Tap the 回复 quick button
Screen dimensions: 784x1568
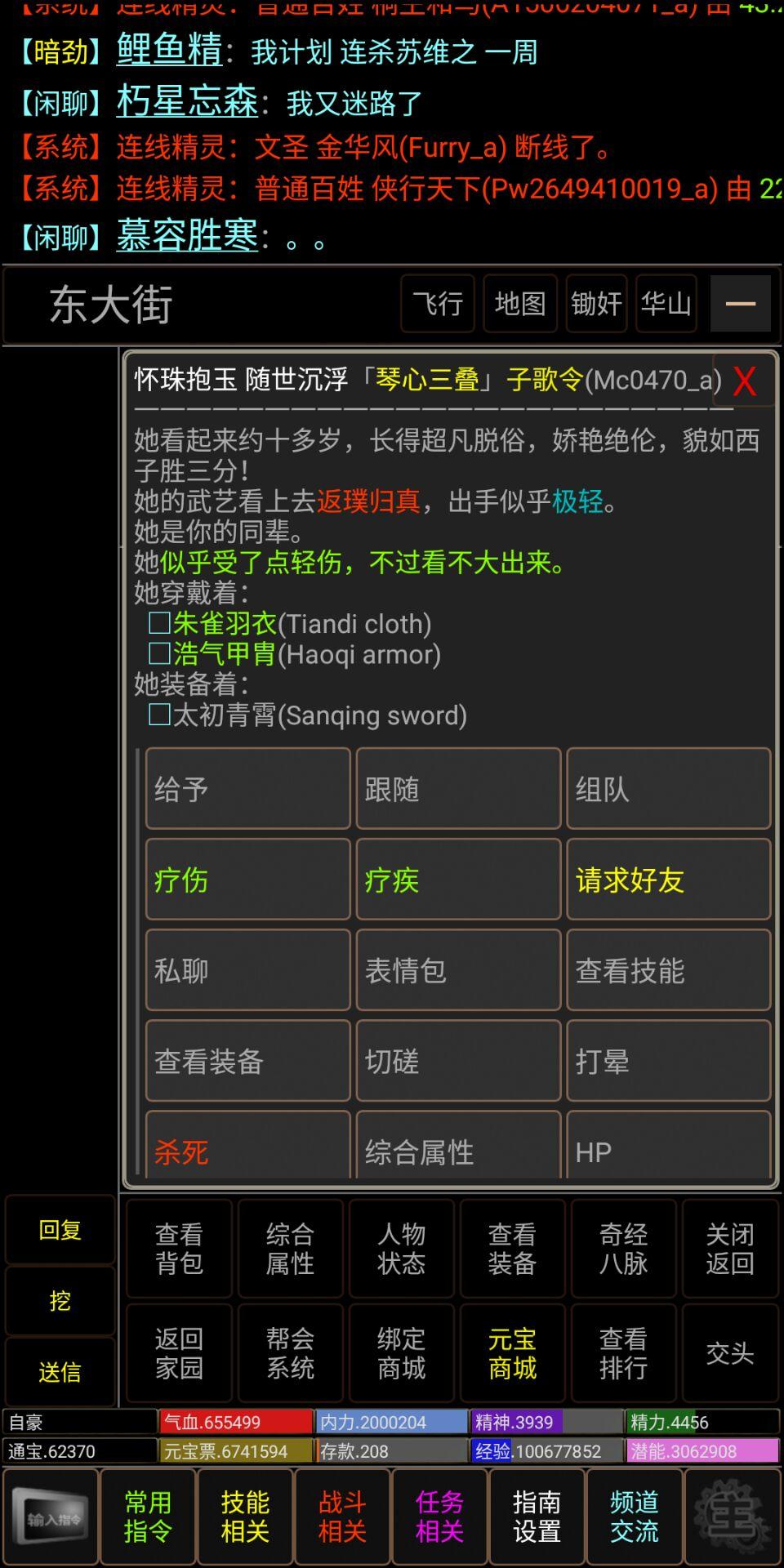point(60,1230)
